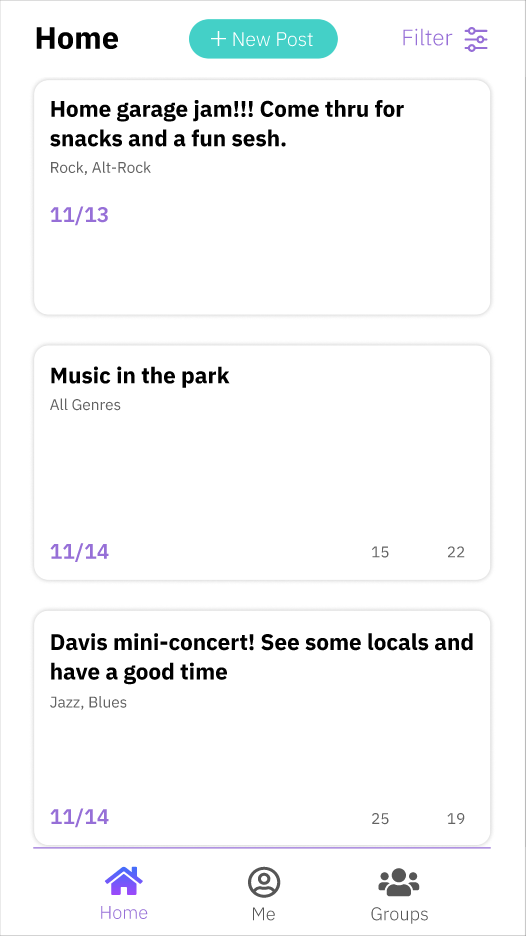Viewport: 526px width, 936px height.
Task: Switch to the Me tab
Action: pos(264,894)
